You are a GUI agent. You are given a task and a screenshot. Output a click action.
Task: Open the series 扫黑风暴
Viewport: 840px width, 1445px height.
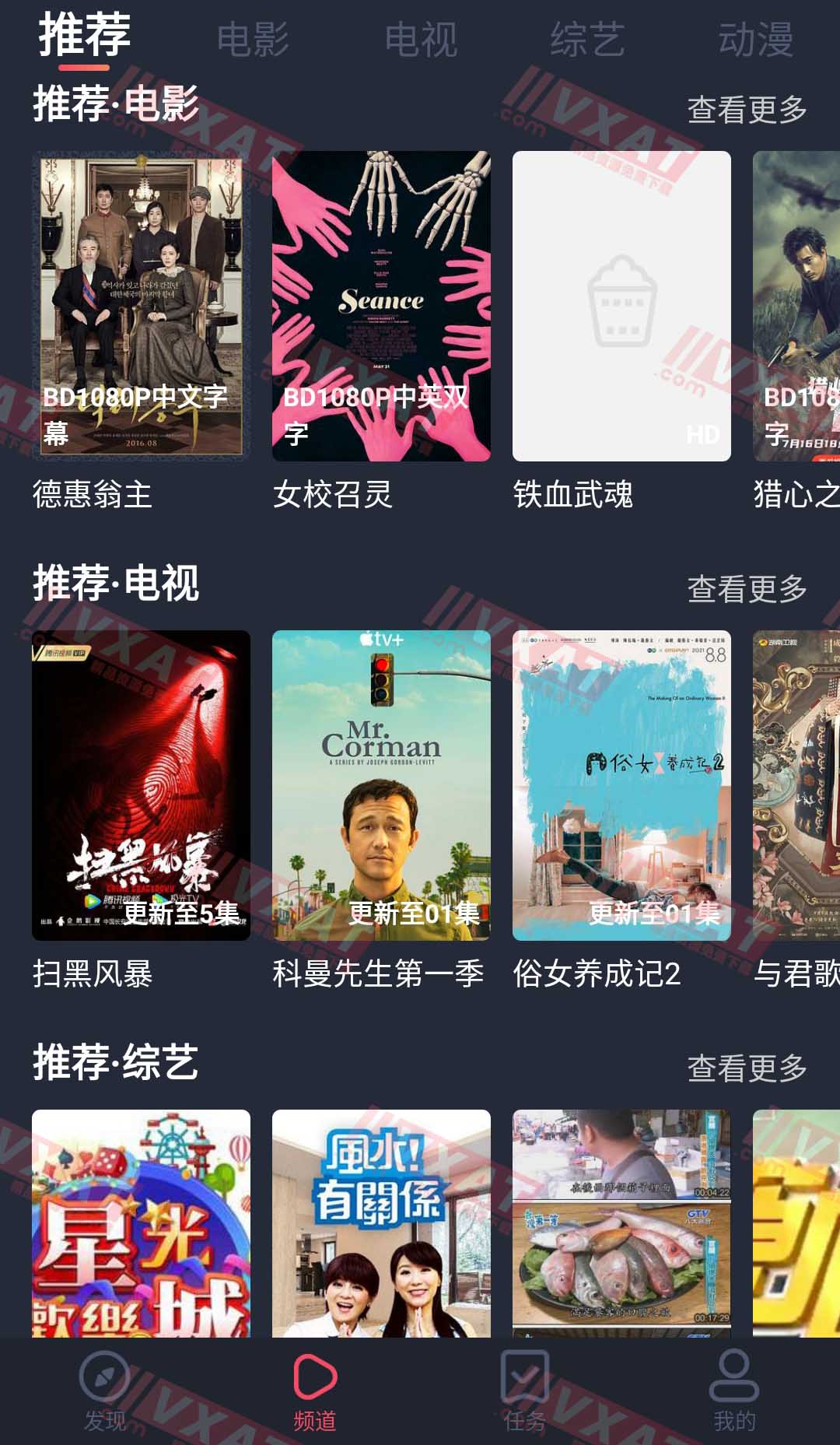point(141,785)
